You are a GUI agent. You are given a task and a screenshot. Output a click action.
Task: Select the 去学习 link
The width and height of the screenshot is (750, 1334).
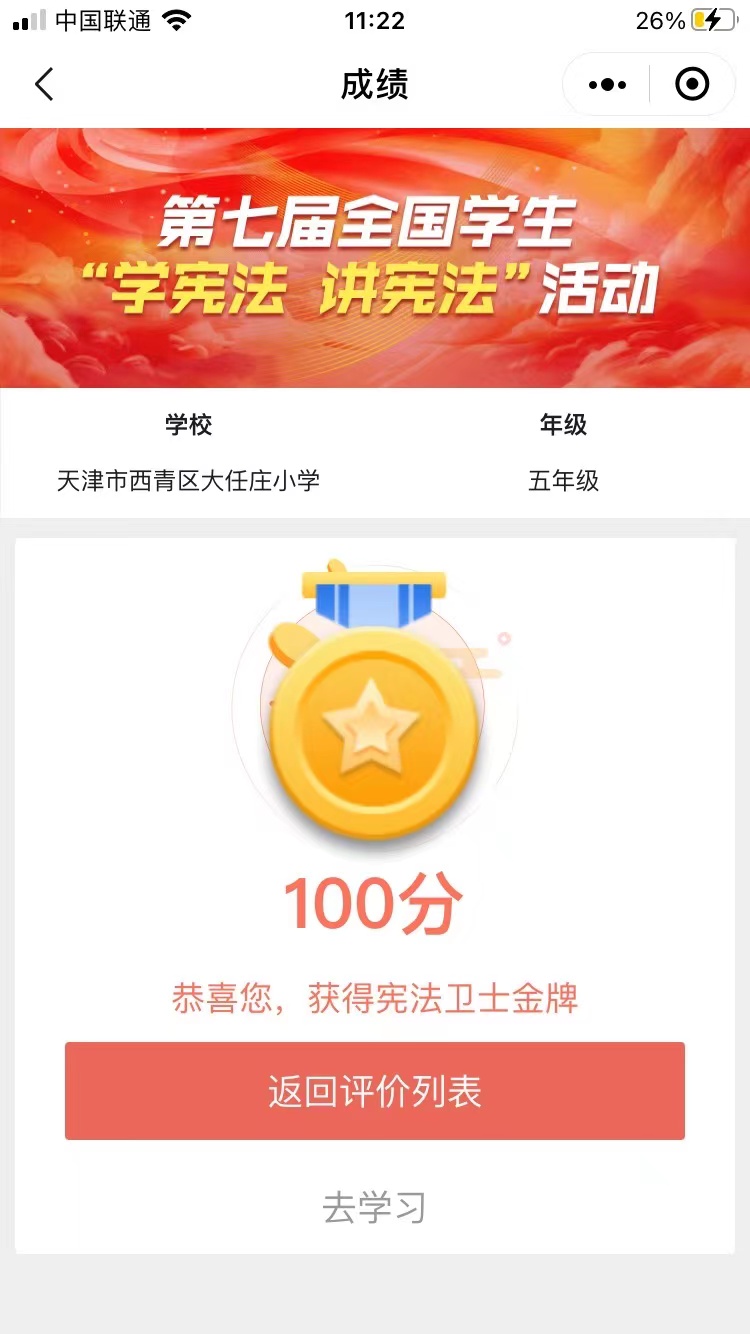374,1208
